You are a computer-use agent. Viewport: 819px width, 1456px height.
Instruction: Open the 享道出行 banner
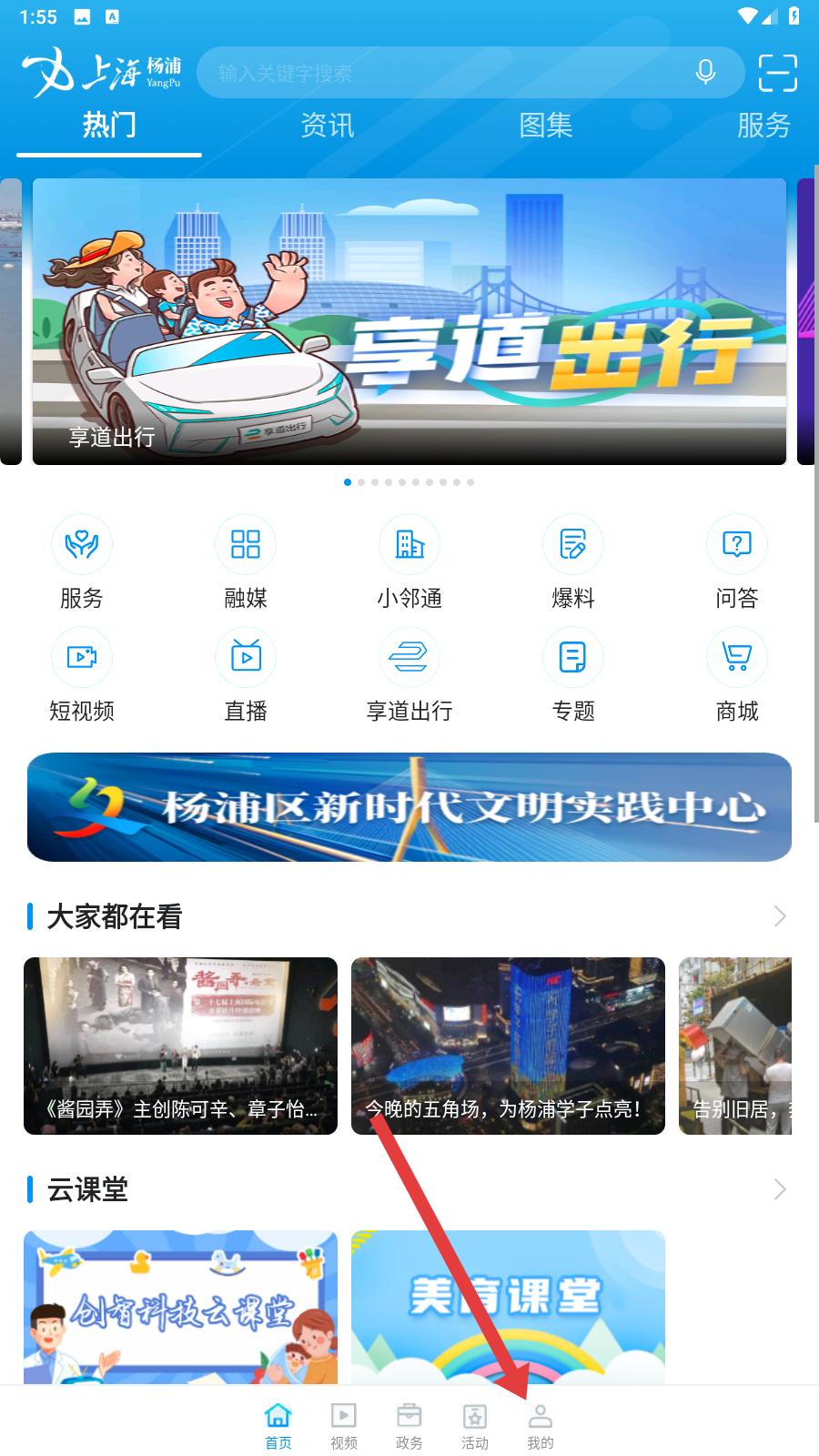tap(409, 321)
